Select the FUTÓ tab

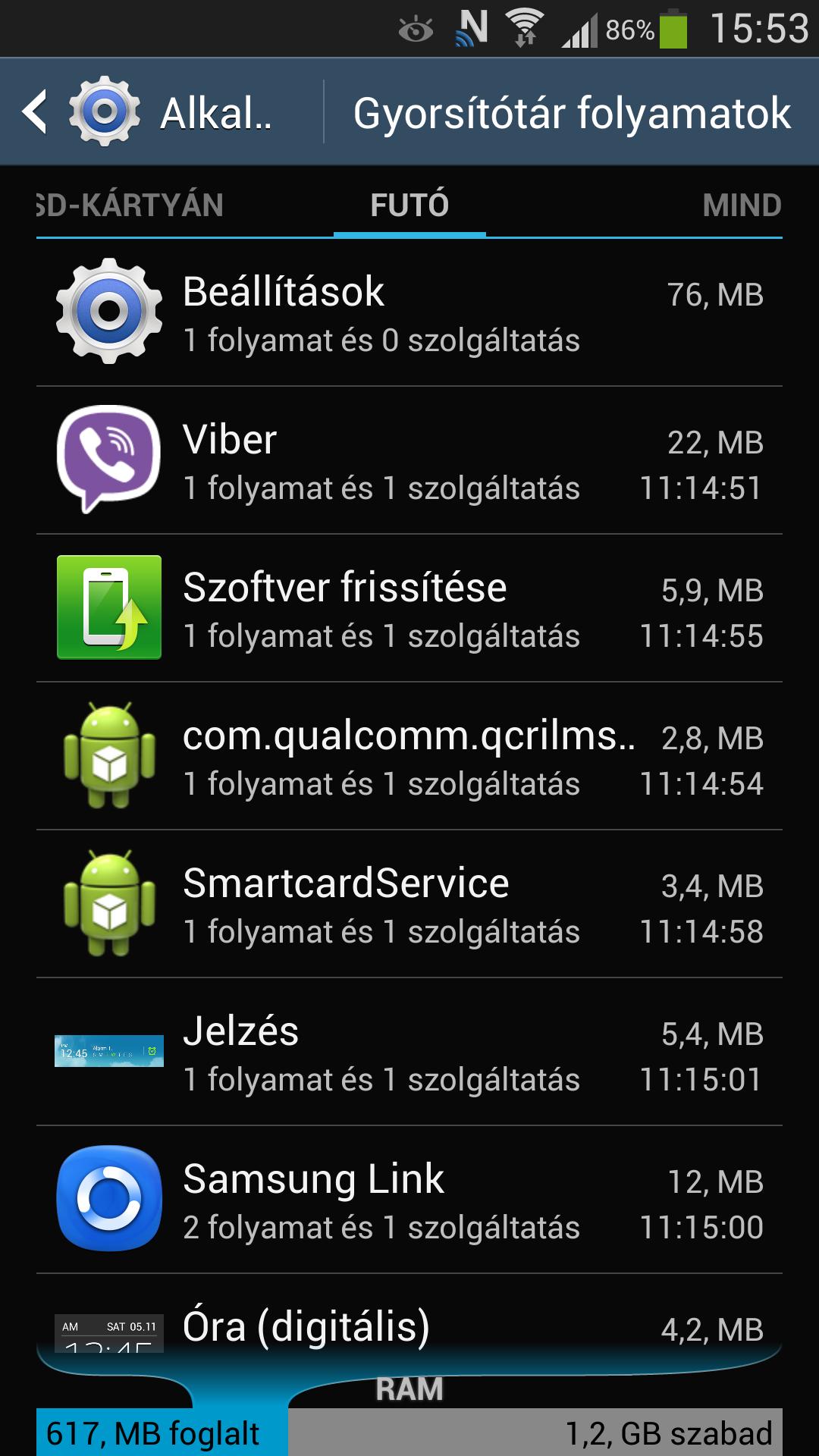[409, 205]
